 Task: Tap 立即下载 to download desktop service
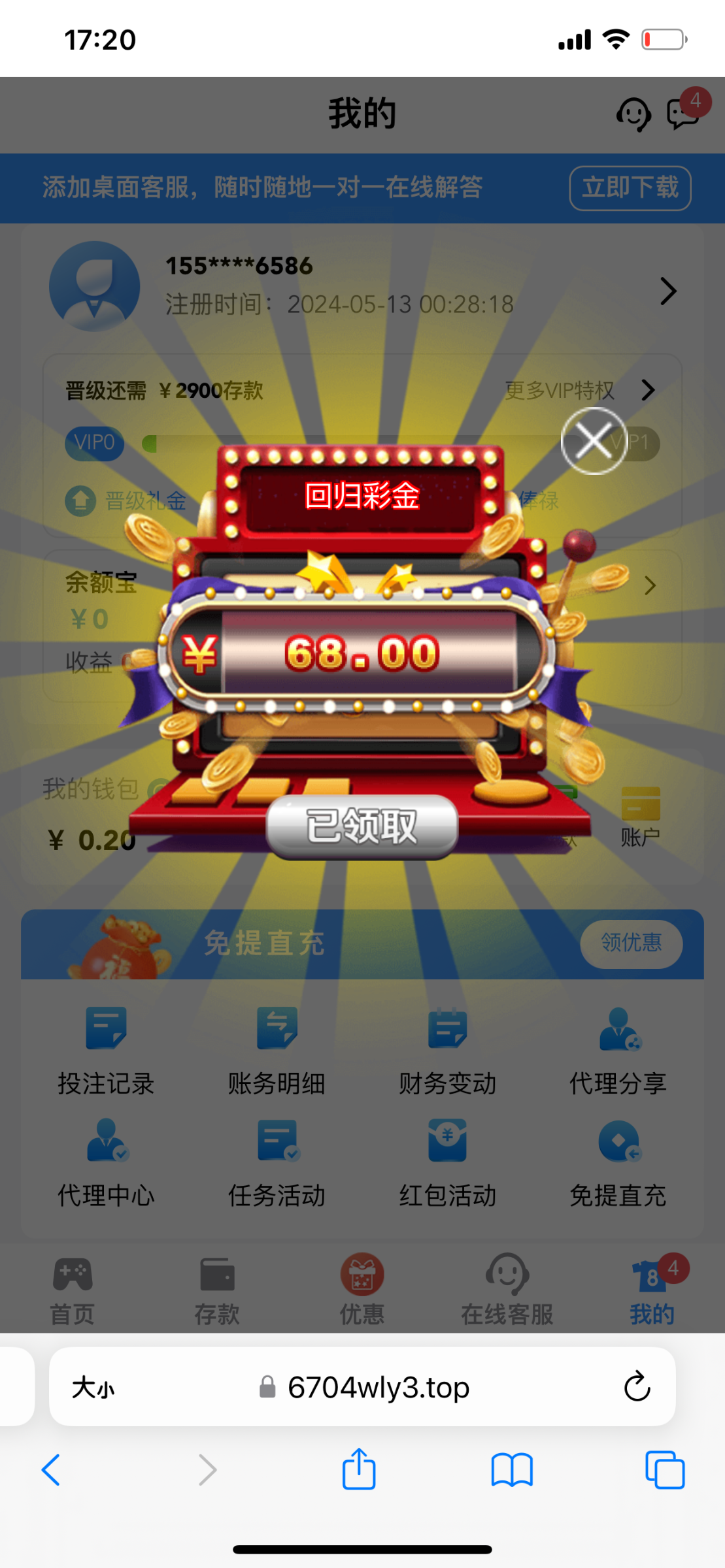(x=630, y=188)
